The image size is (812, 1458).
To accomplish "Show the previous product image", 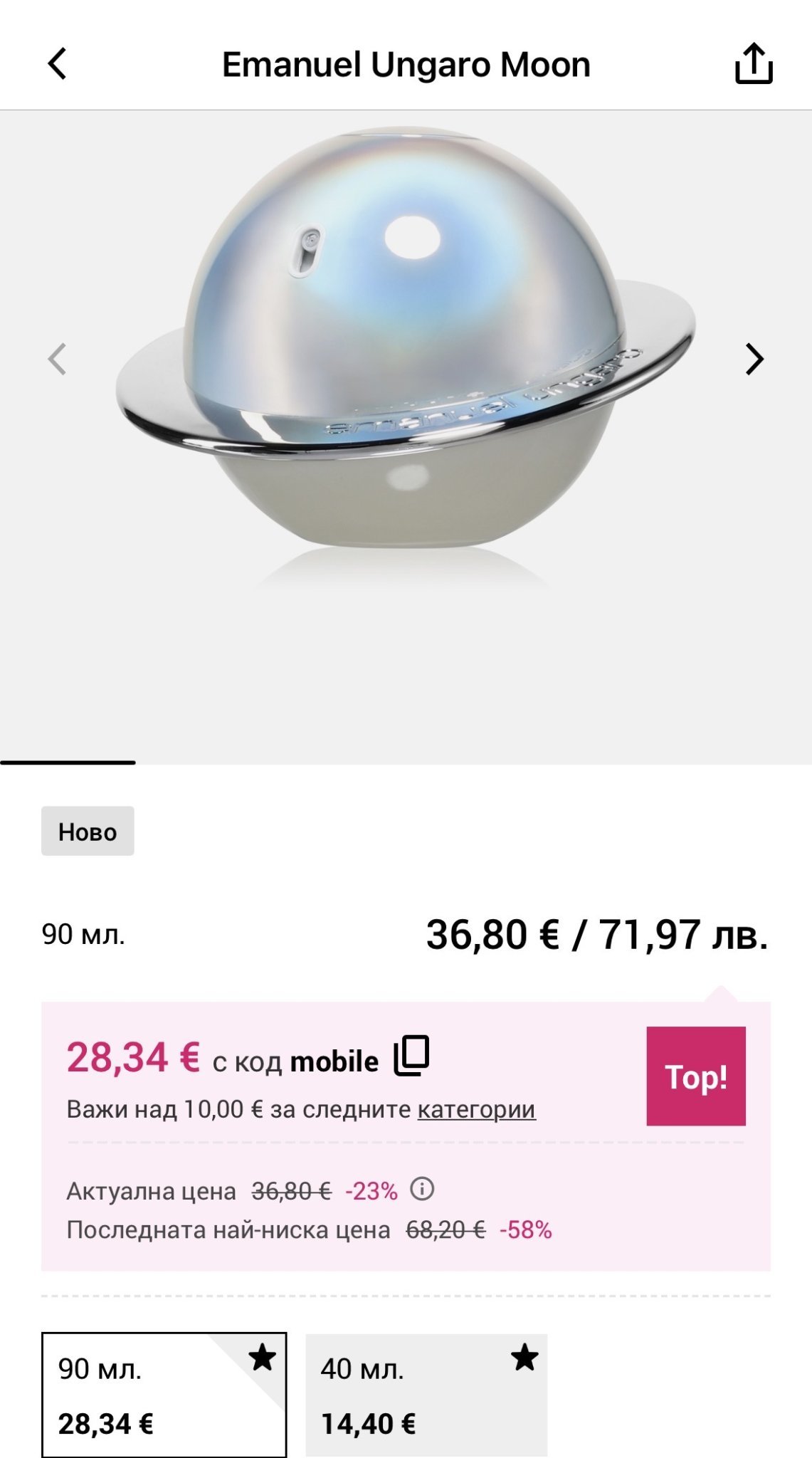I will point(57,359).
